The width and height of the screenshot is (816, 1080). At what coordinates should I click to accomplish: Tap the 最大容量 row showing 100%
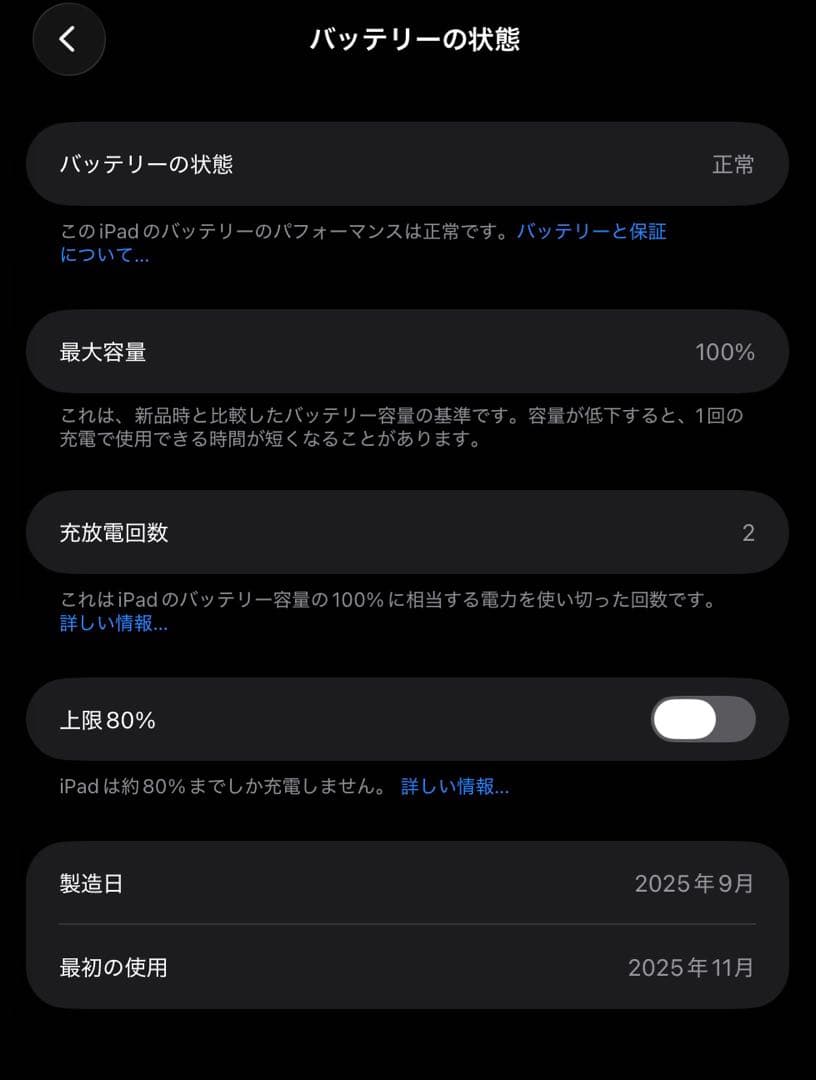(408, 351)
